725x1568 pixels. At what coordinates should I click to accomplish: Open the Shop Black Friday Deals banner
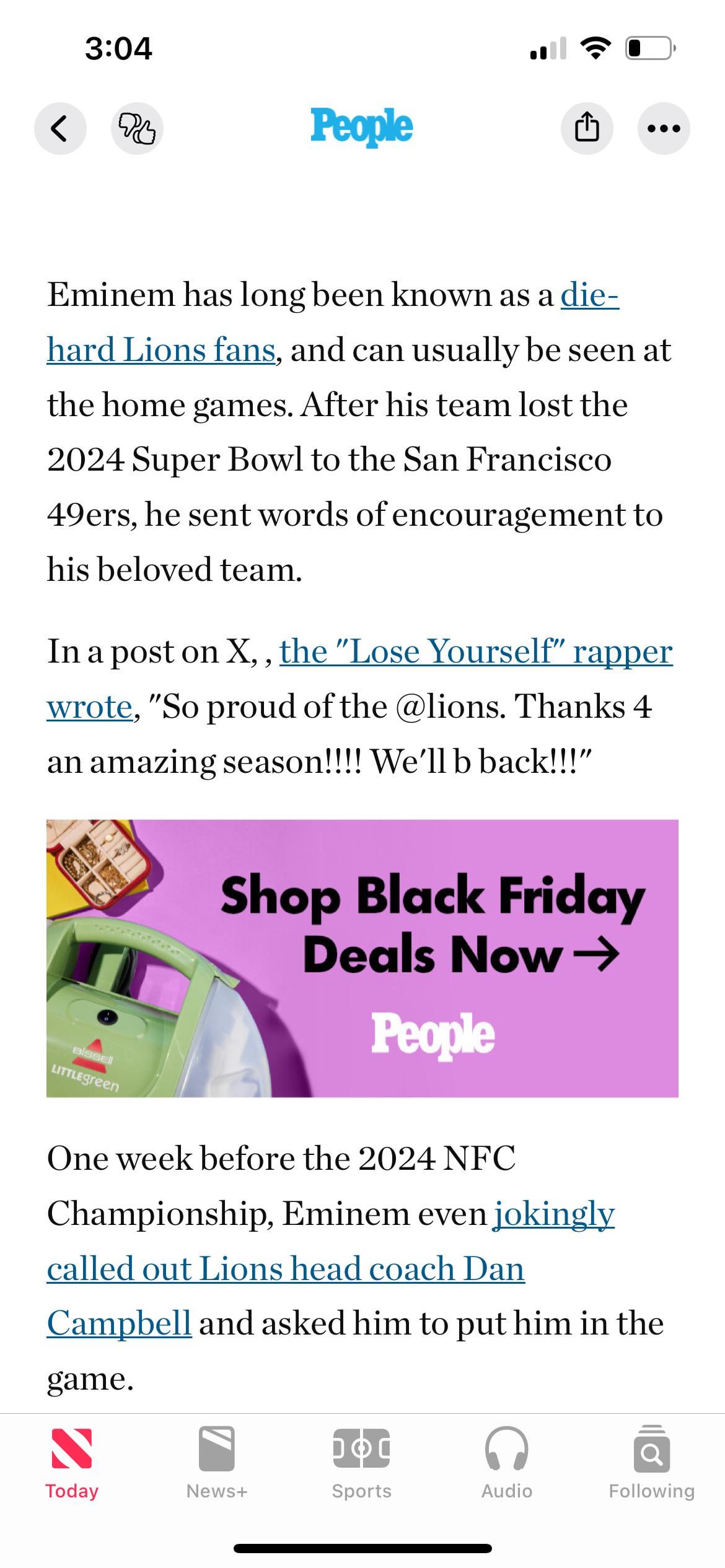click(362, 958)
